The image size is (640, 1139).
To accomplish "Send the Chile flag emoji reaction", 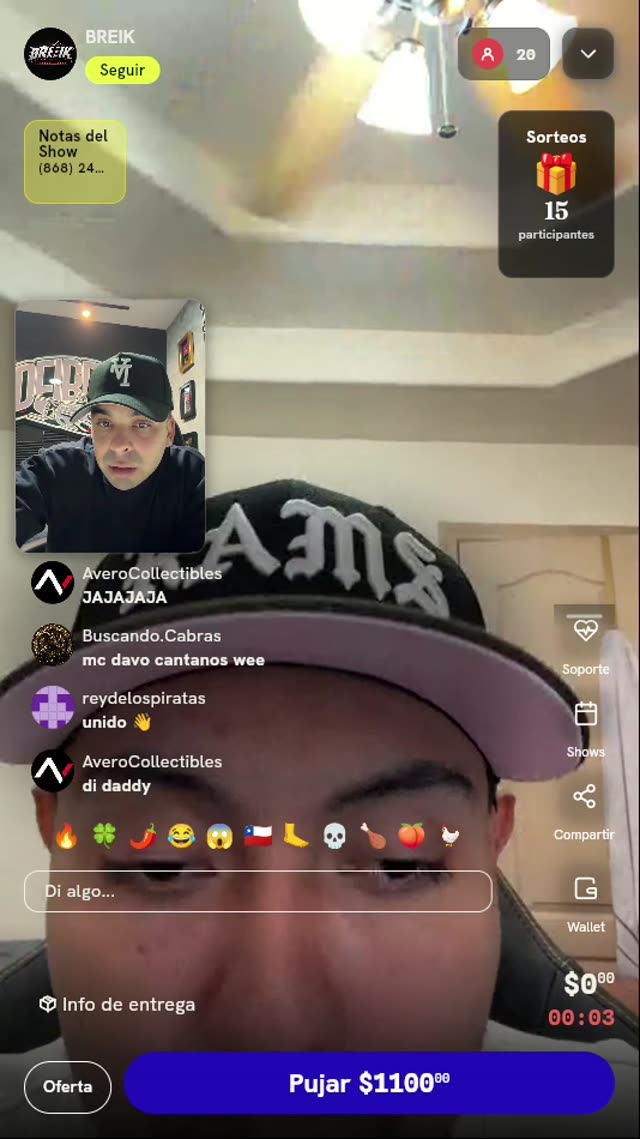I will pyautogui.click(x=258, y=837).
